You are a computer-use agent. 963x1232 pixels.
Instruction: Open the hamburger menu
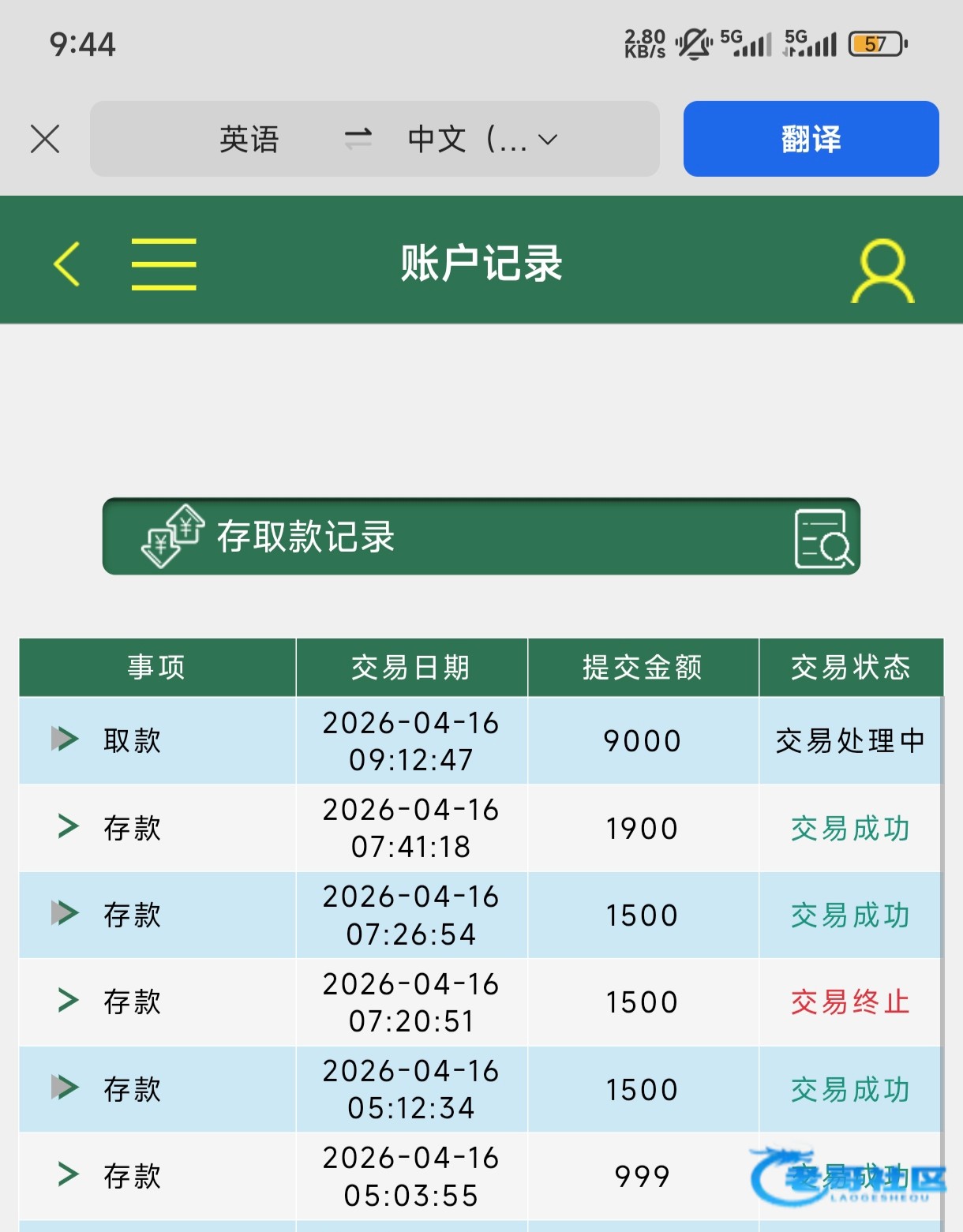(x=163, y=264)
